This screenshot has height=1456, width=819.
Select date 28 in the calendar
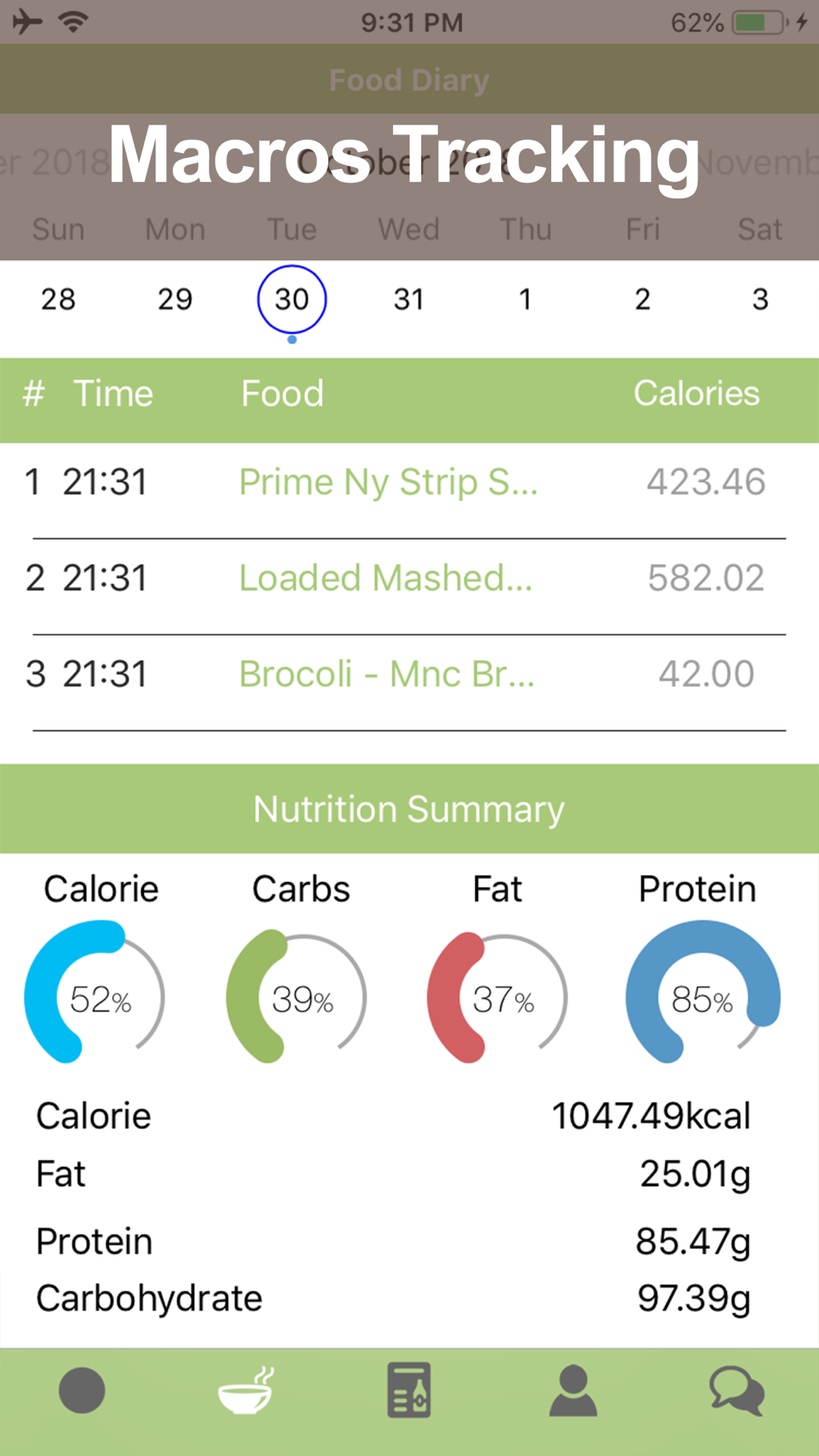click(58, 300)
